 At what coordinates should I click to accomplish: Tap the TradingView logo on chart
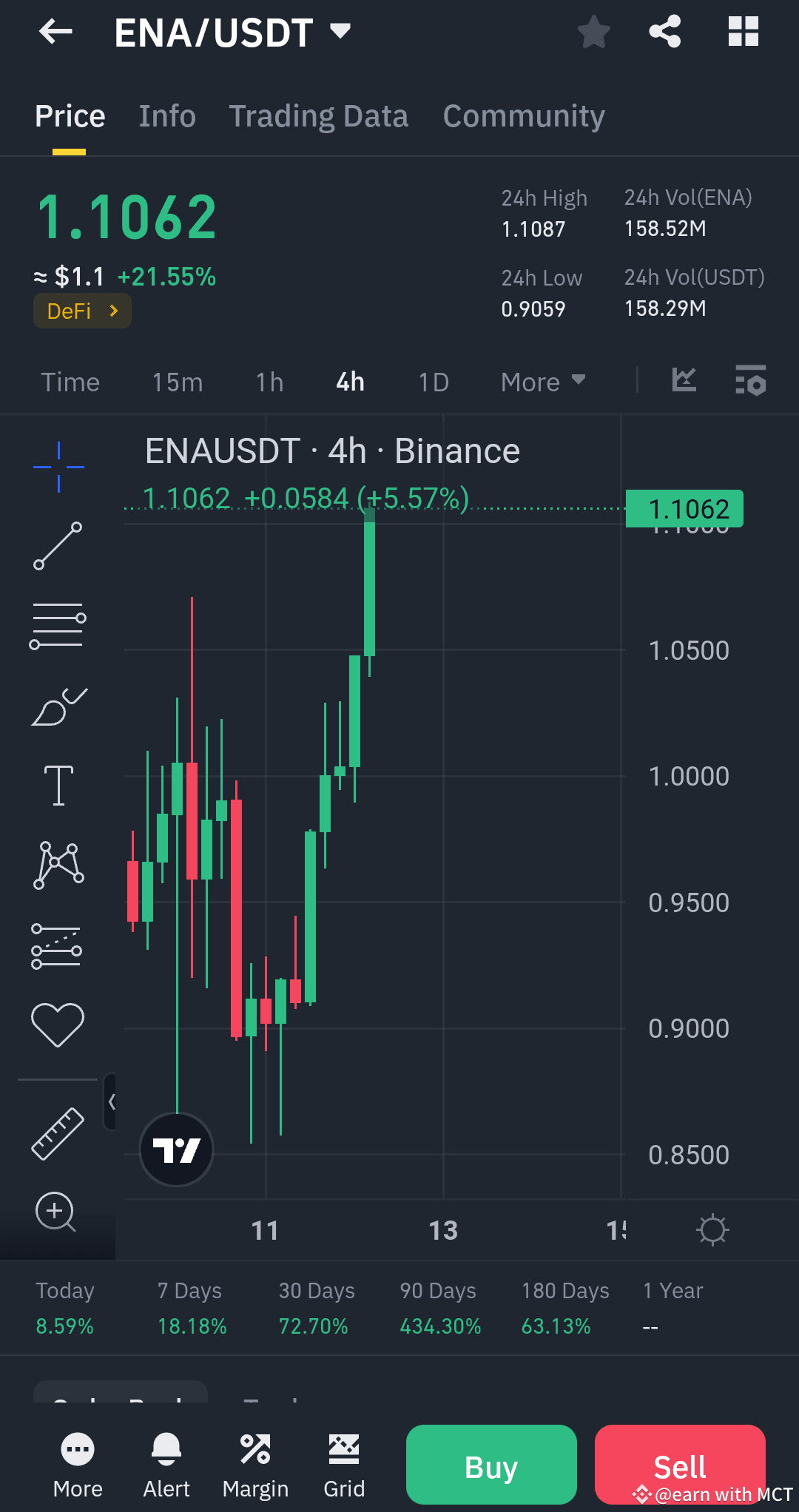(x=176, y=1149)
